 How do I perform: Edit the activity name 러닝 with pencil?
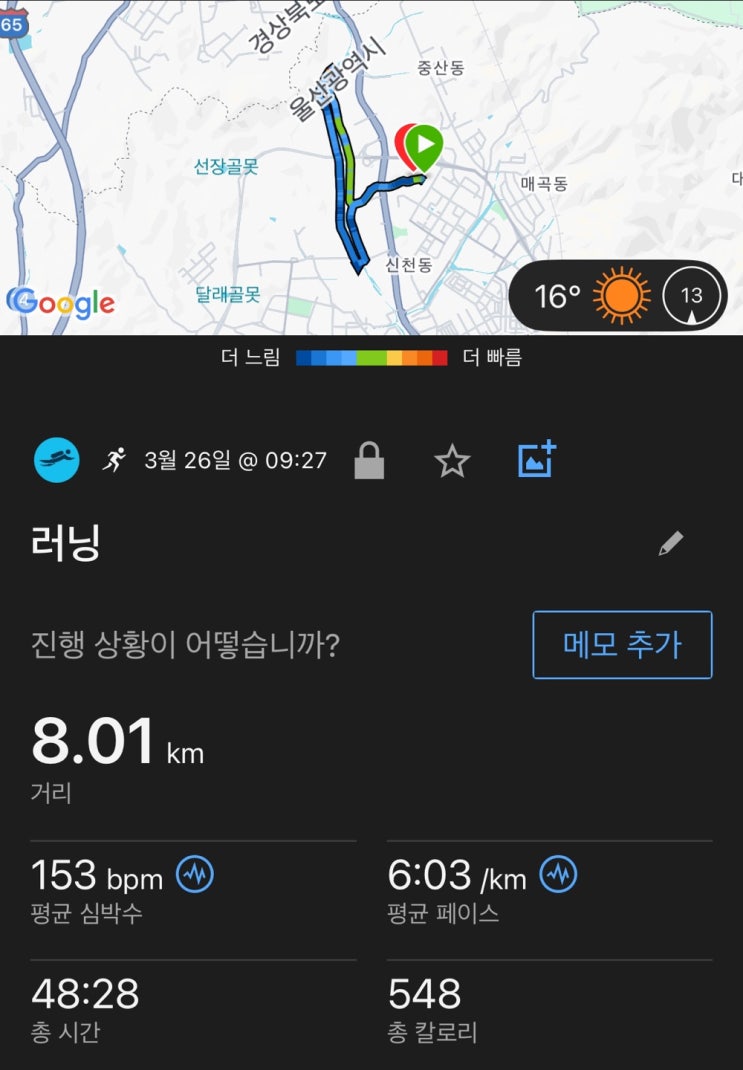tap(671, 543)
